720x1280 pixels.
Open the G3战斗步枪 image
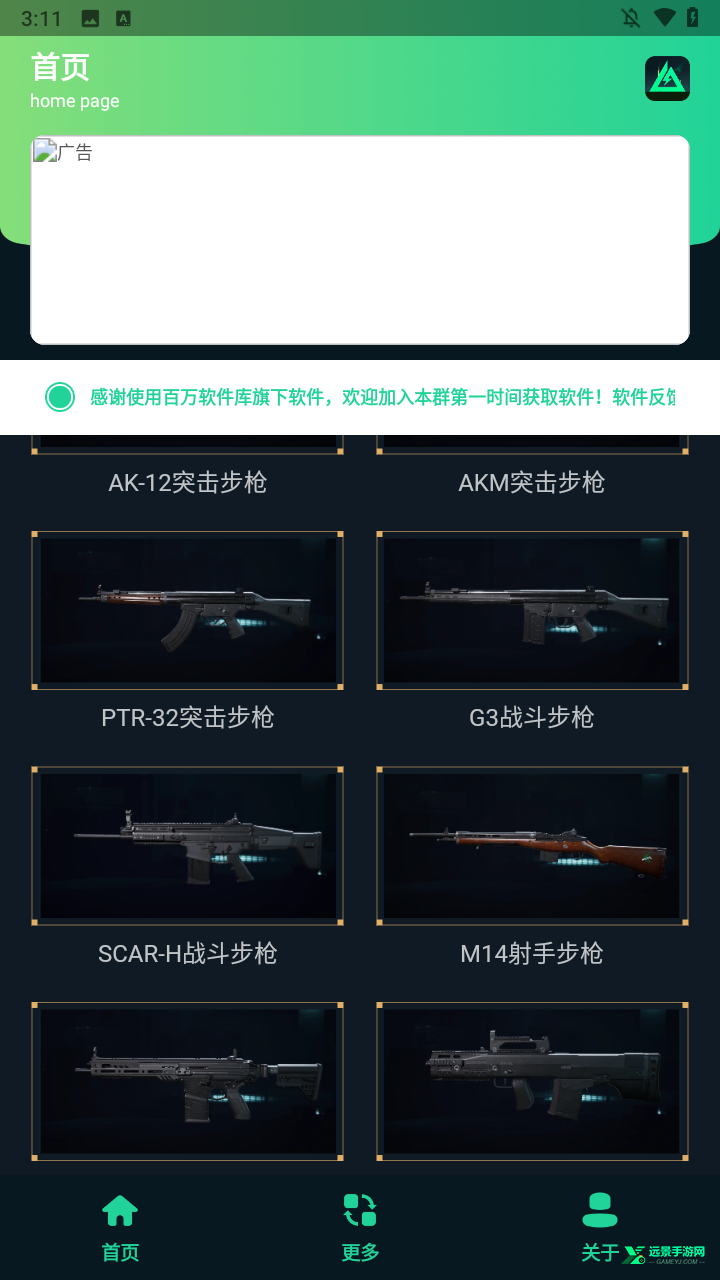tap(532, 611)
